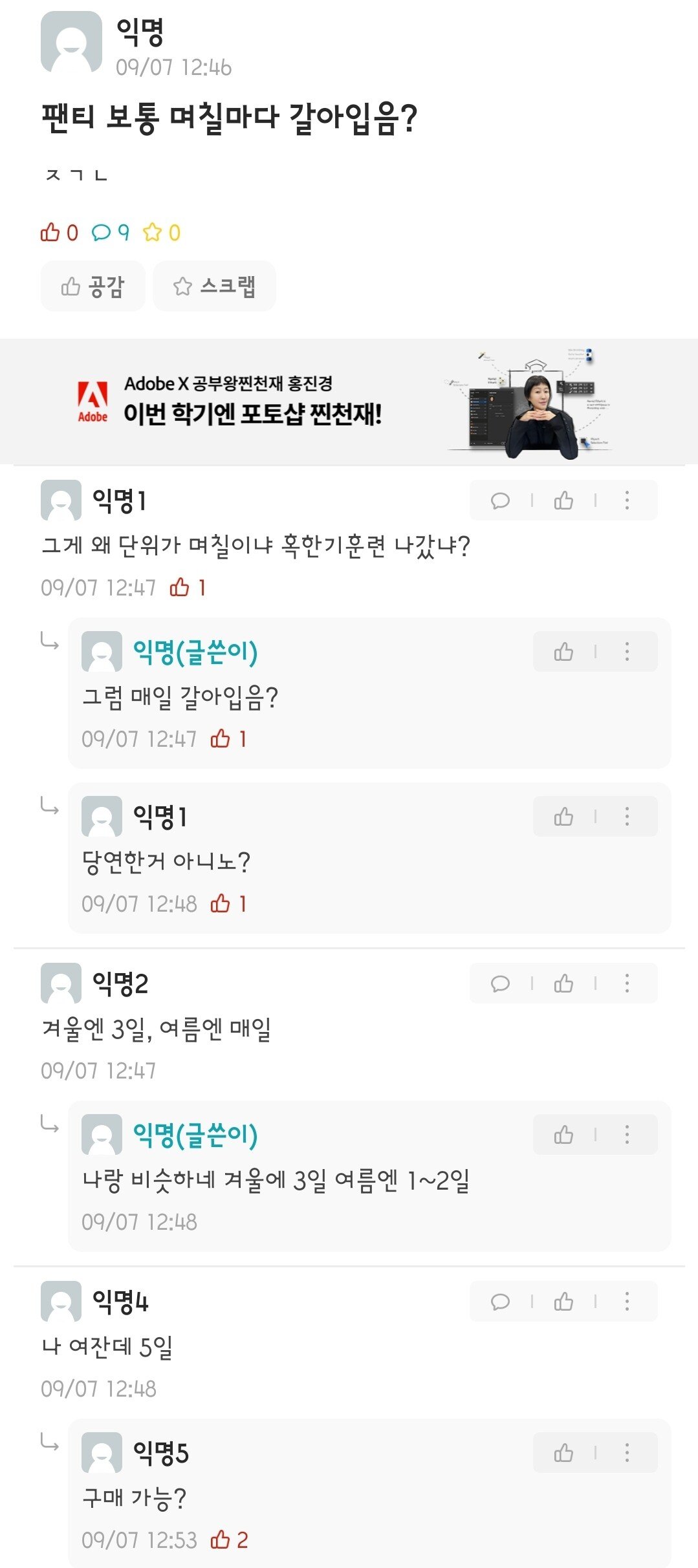Scrap the post with 스크랩 button

[x=214, y=286]
